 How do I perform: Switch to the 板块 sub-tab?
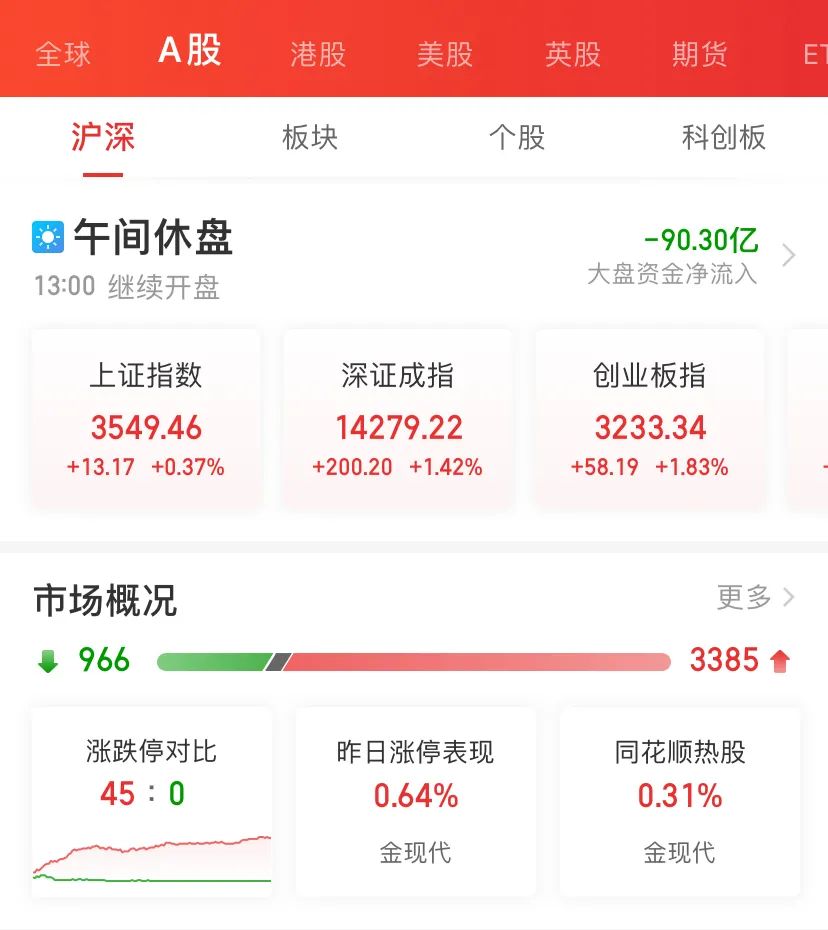[311, 139]
